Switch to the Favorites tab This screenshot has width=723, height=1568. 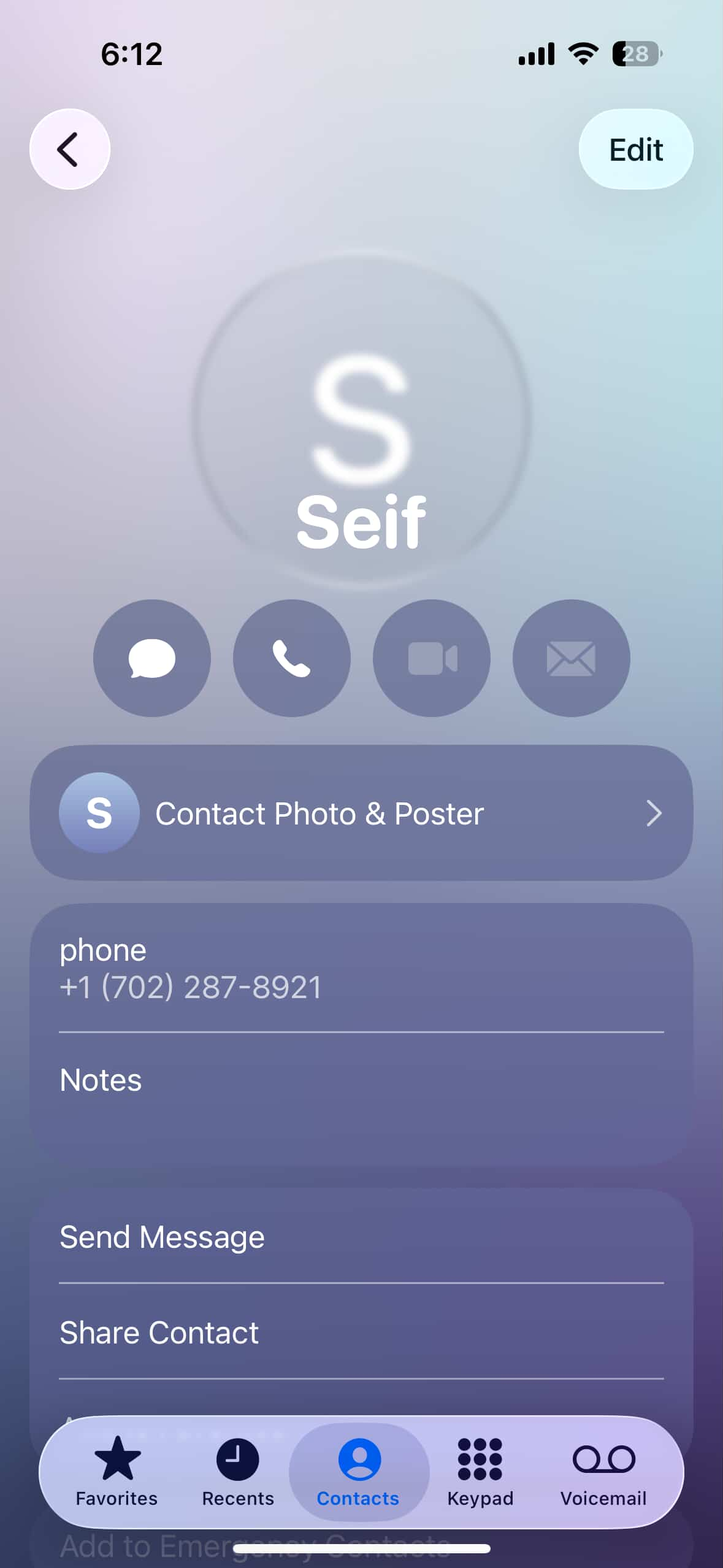click(117, 1472)
